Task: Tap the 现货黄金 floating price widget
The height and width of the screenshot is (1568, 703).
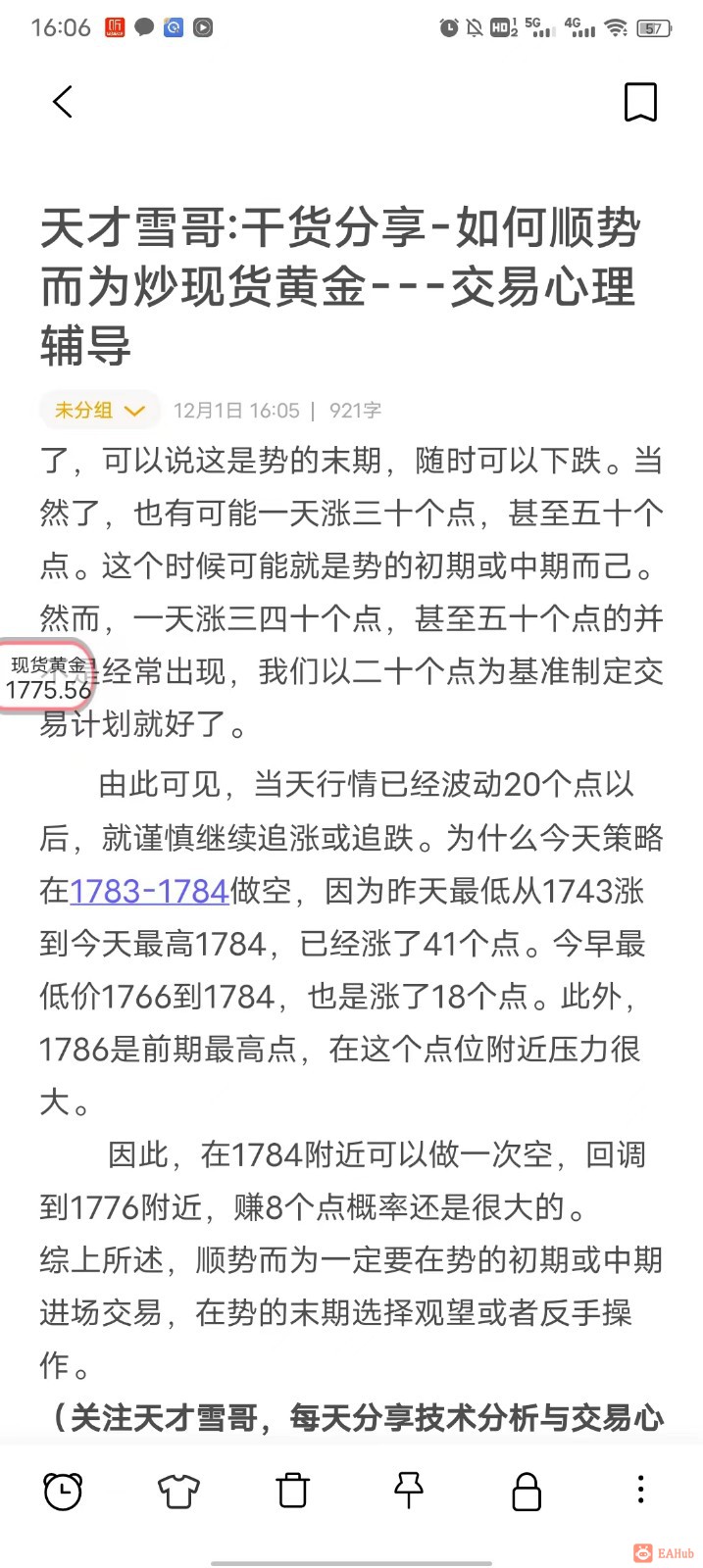Action: (x=47, y=678)
